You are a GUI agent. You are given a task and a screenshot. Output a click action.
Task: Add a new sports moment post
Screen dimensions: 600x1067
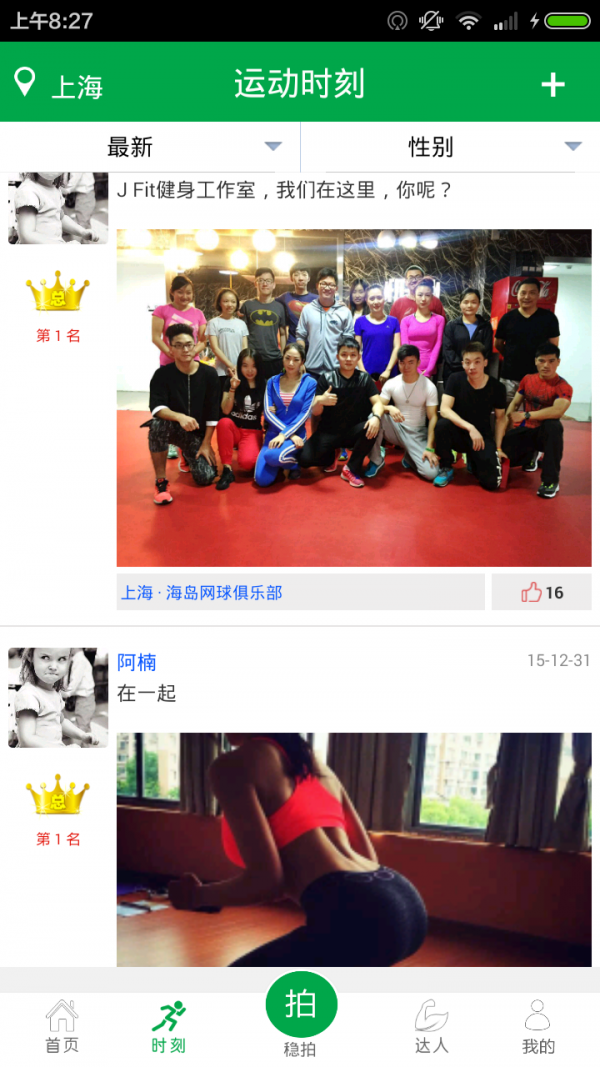point(553,84)
